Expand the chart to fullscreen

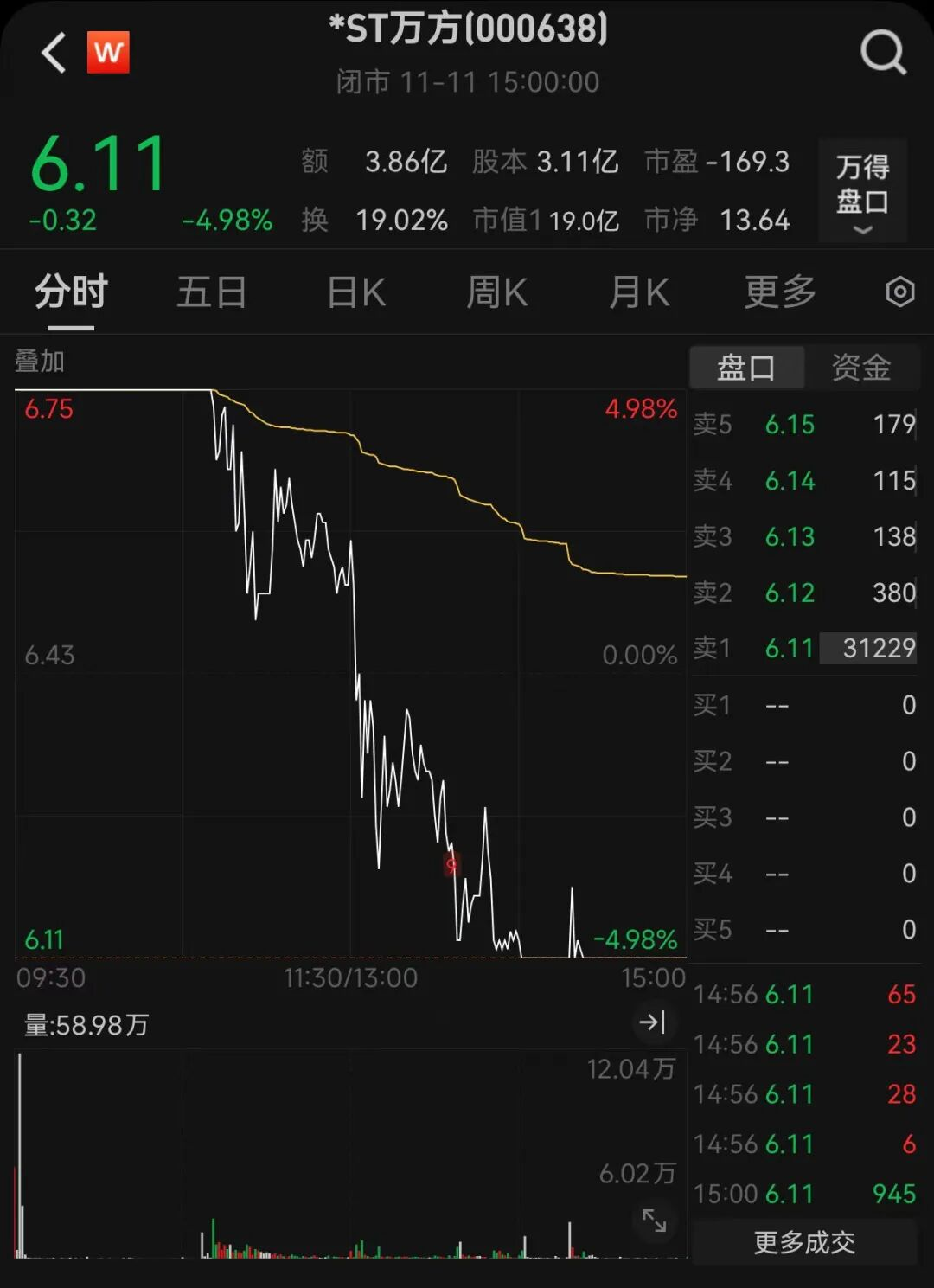(x=655, y=1221)
